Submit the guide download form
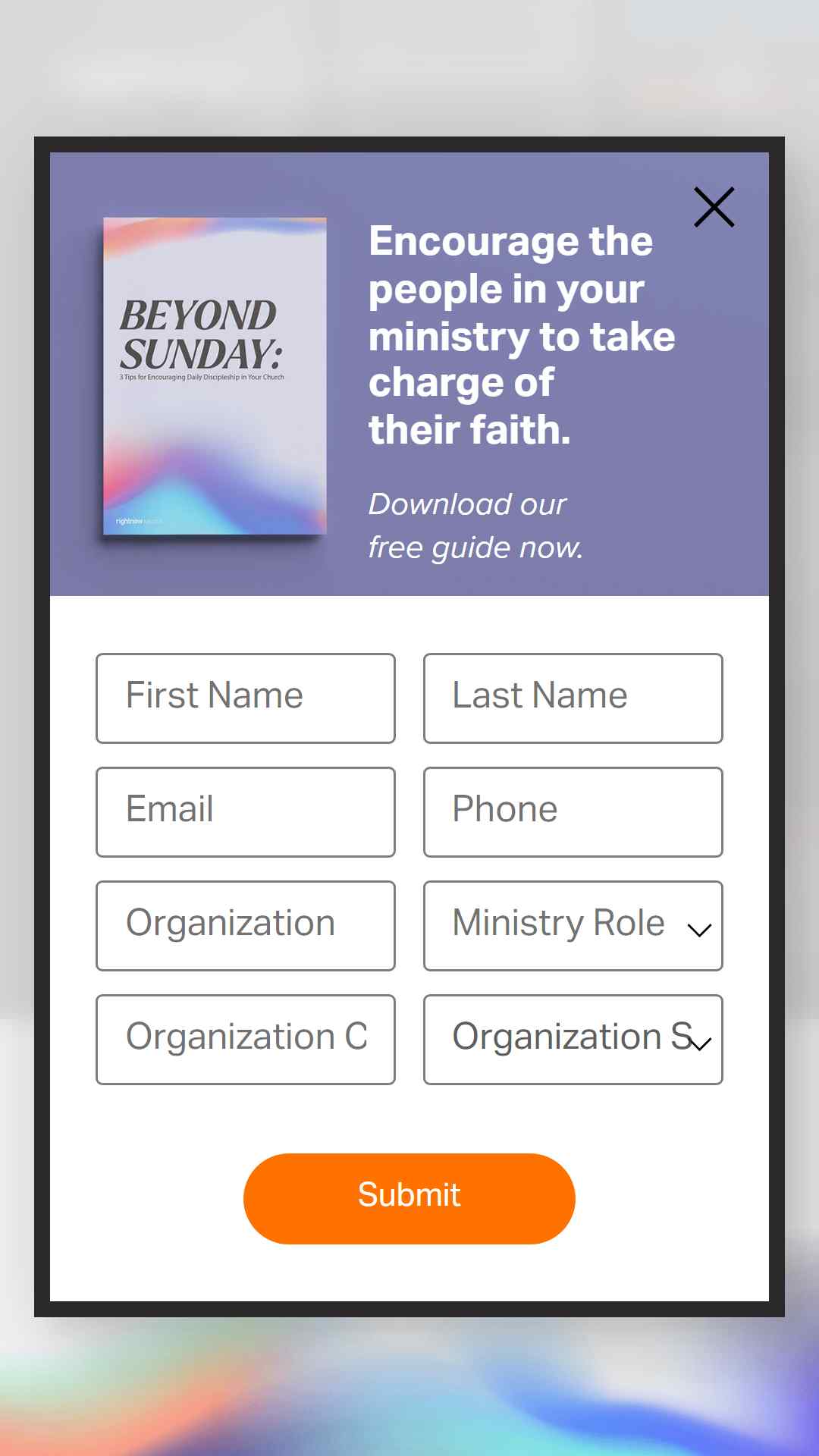819x1456 pixels. [x=409, y=1199]
